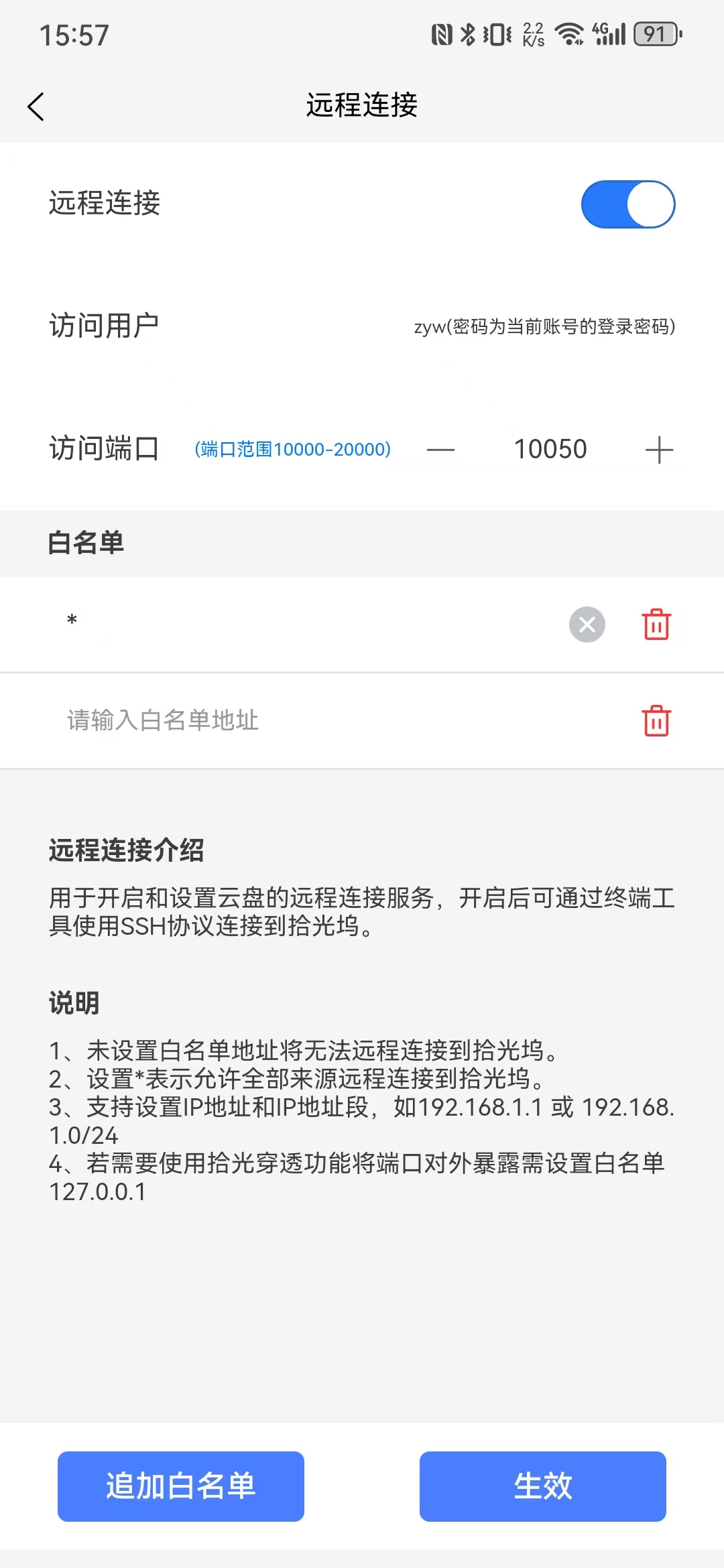The image size is (724, 1568).
Task: Increase the 访问端口 number with plus
Action: point(658,450)
